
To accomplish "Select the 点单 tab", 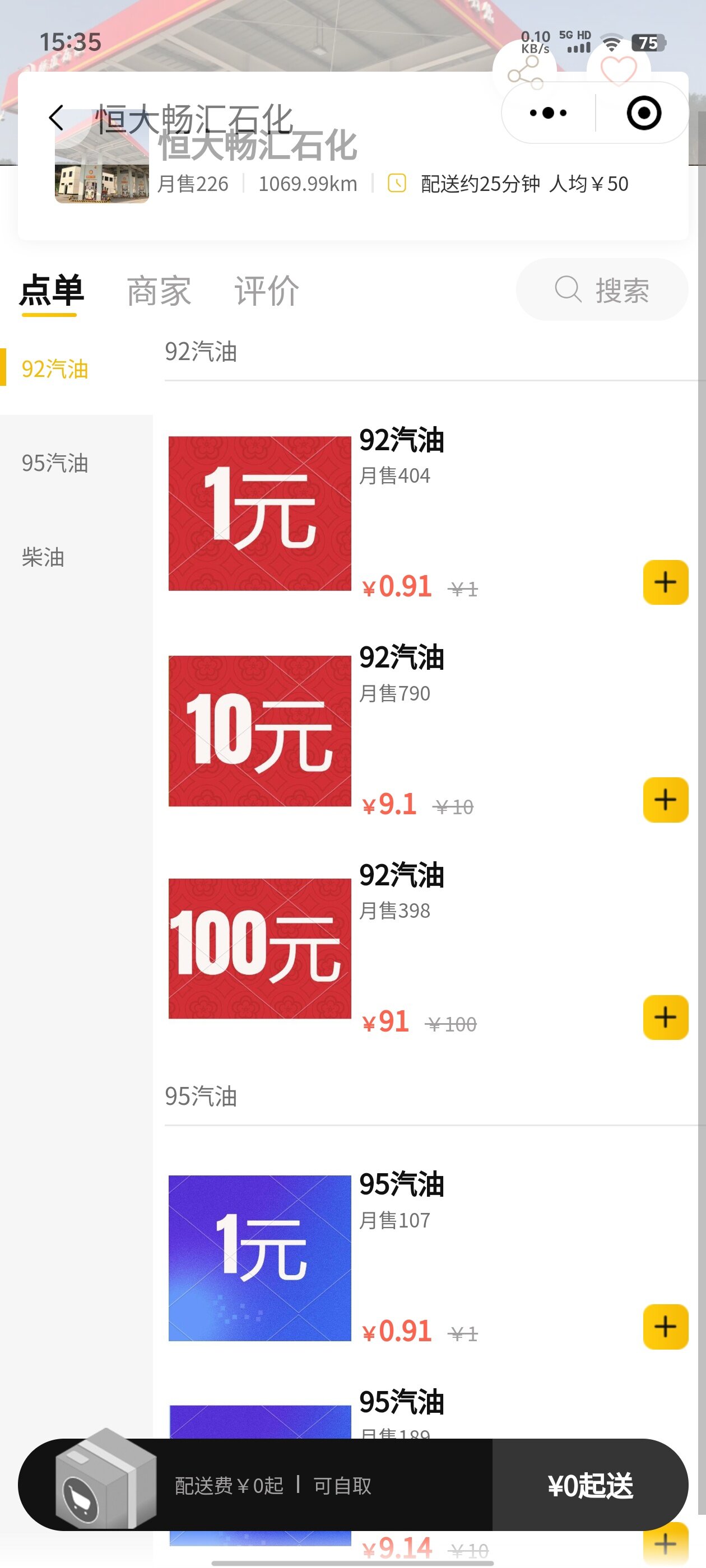I will 51,290.
